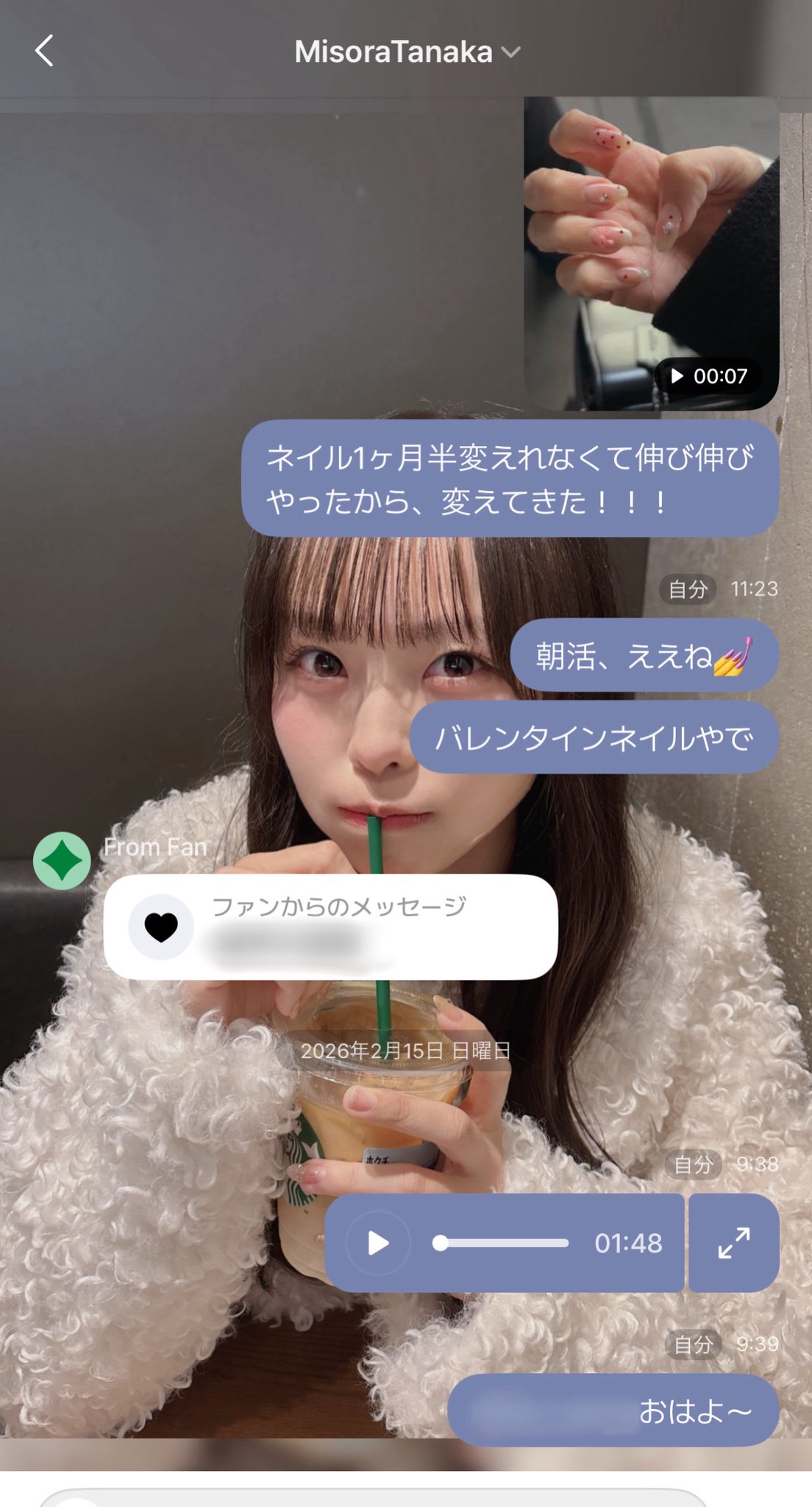
Task: Go back using the top-left arrow
Action: pyautogui.click(x=45, y=51)
